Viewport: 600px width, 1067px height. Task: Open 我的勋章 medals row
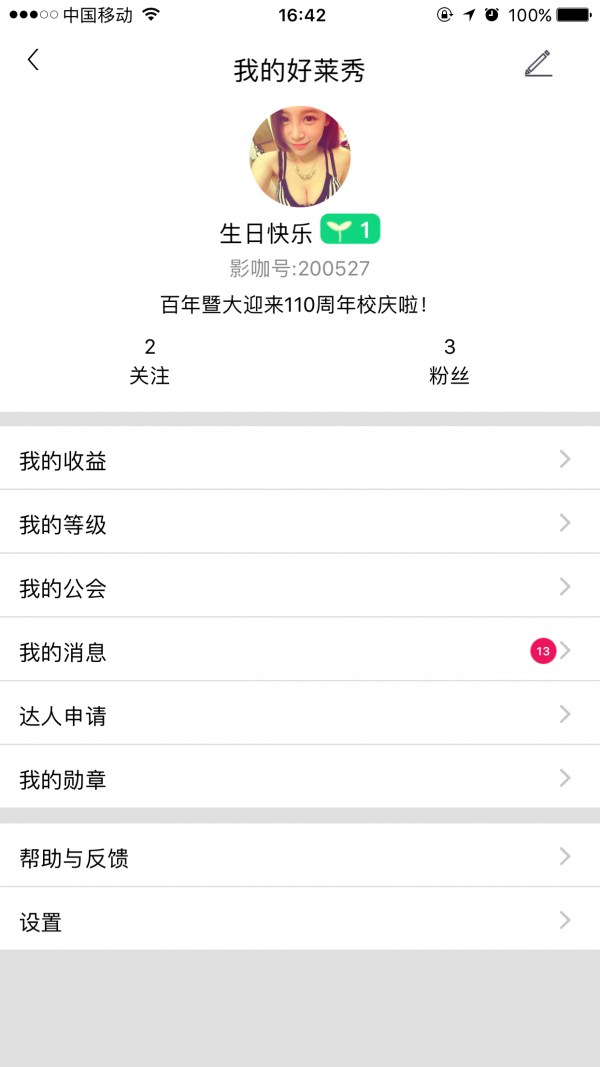pyautogui.click(x=300, y=778)
